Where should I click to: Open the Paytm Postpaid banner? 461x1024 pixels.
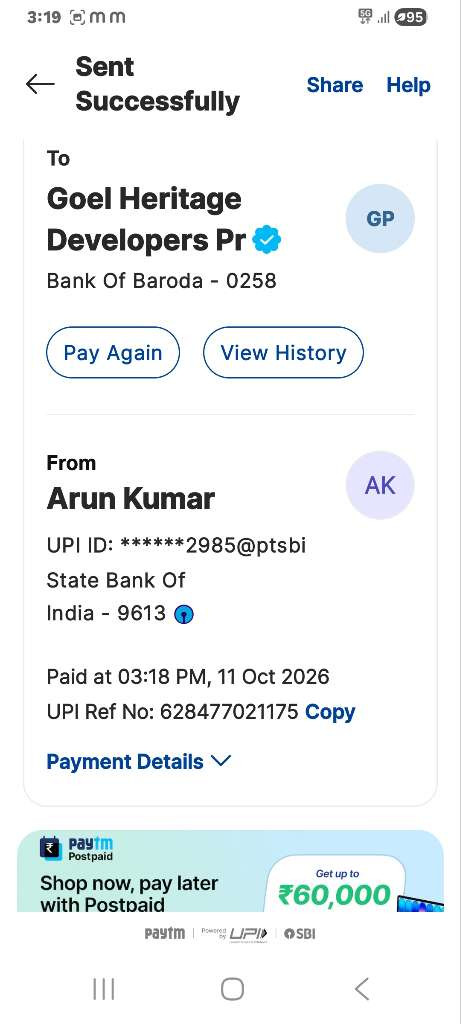(230, 871)
